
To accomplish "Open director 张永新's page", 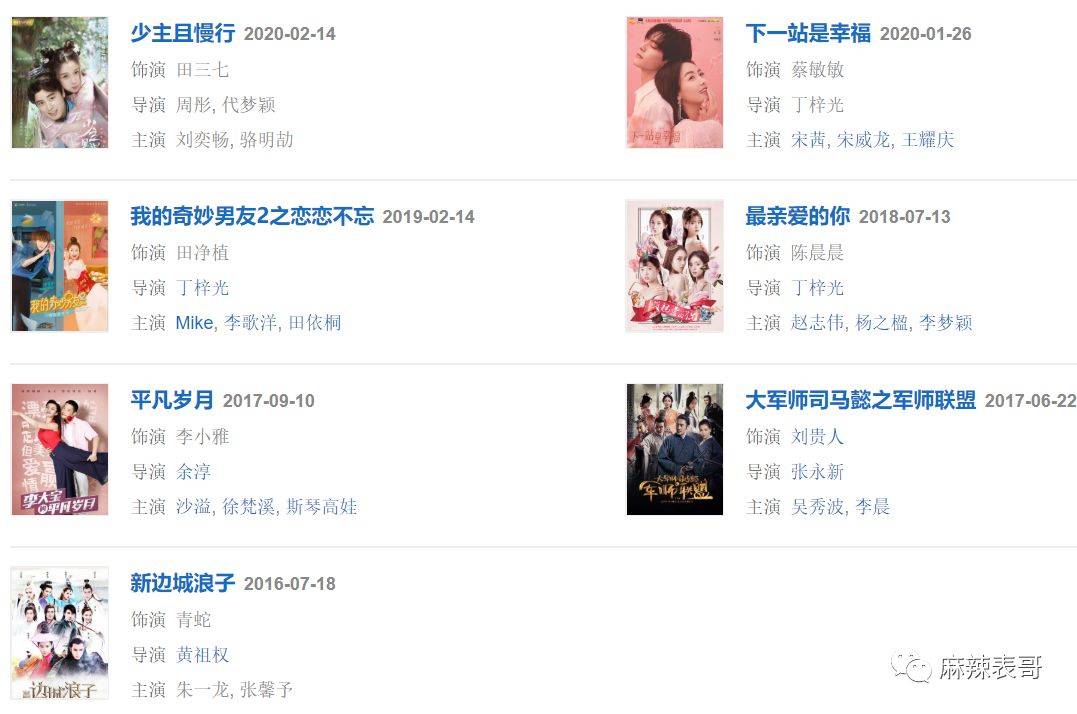I will click(x=817, y=472).
